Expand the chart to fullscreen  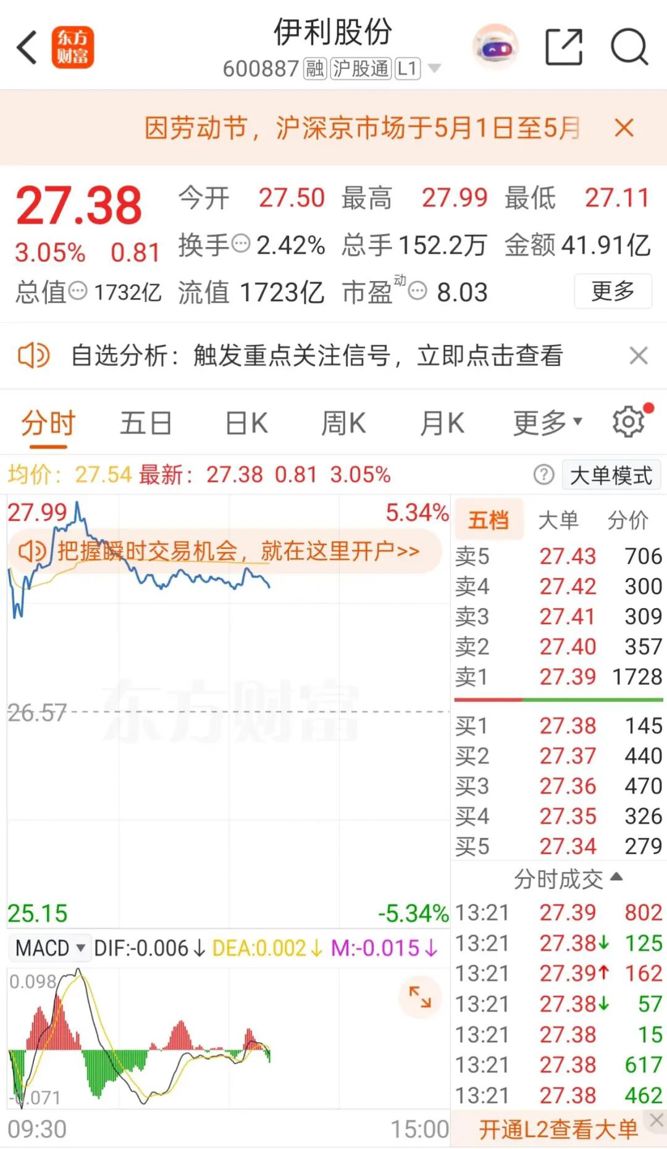point(418,997)
